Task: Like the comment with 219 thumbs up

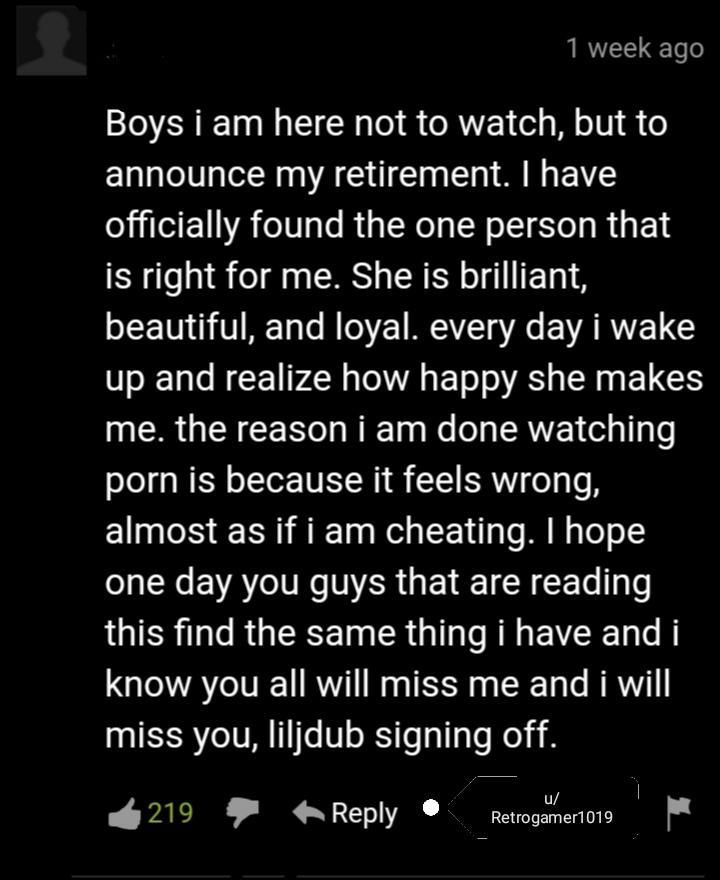Action: coord(125,813)
